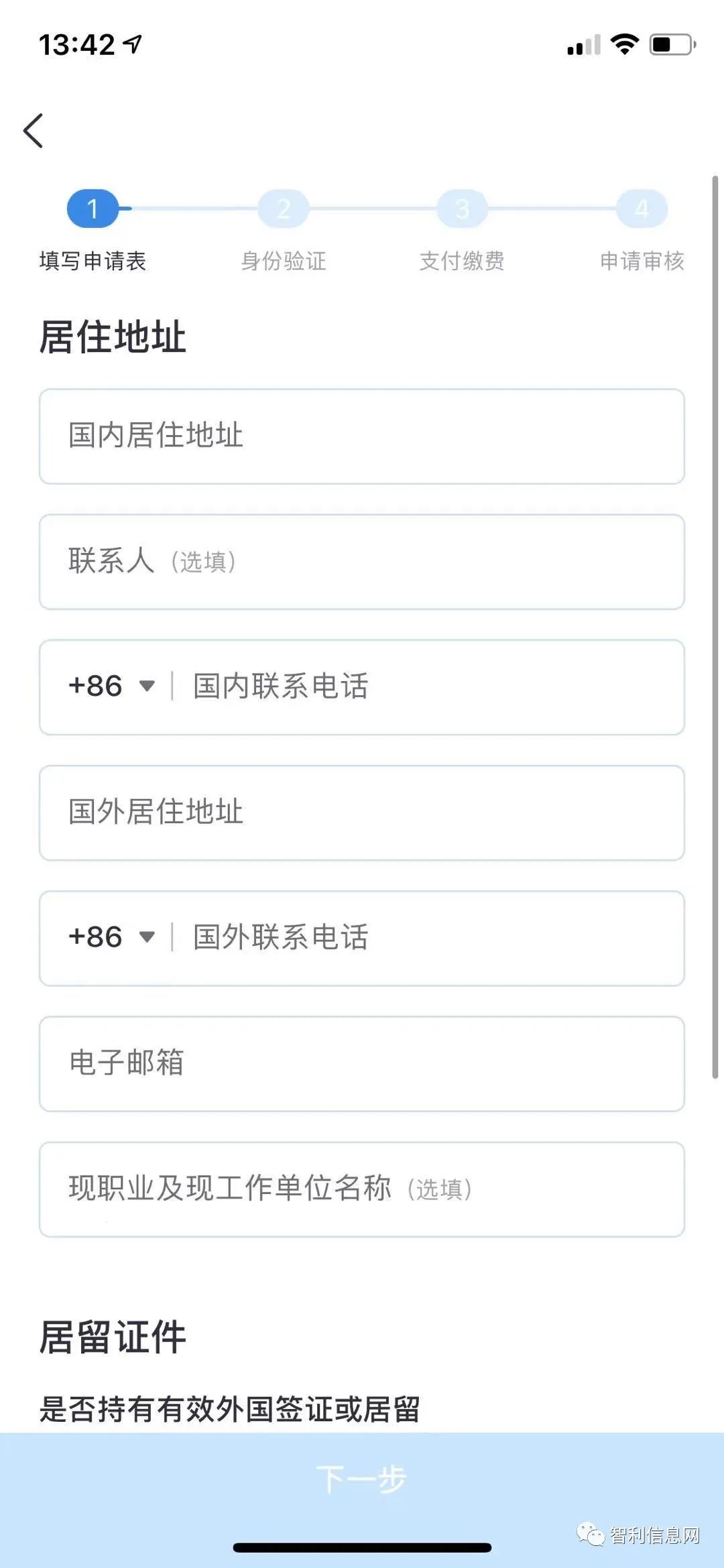
Task: Tap the 下一步 button
Action: [362, 1480]
